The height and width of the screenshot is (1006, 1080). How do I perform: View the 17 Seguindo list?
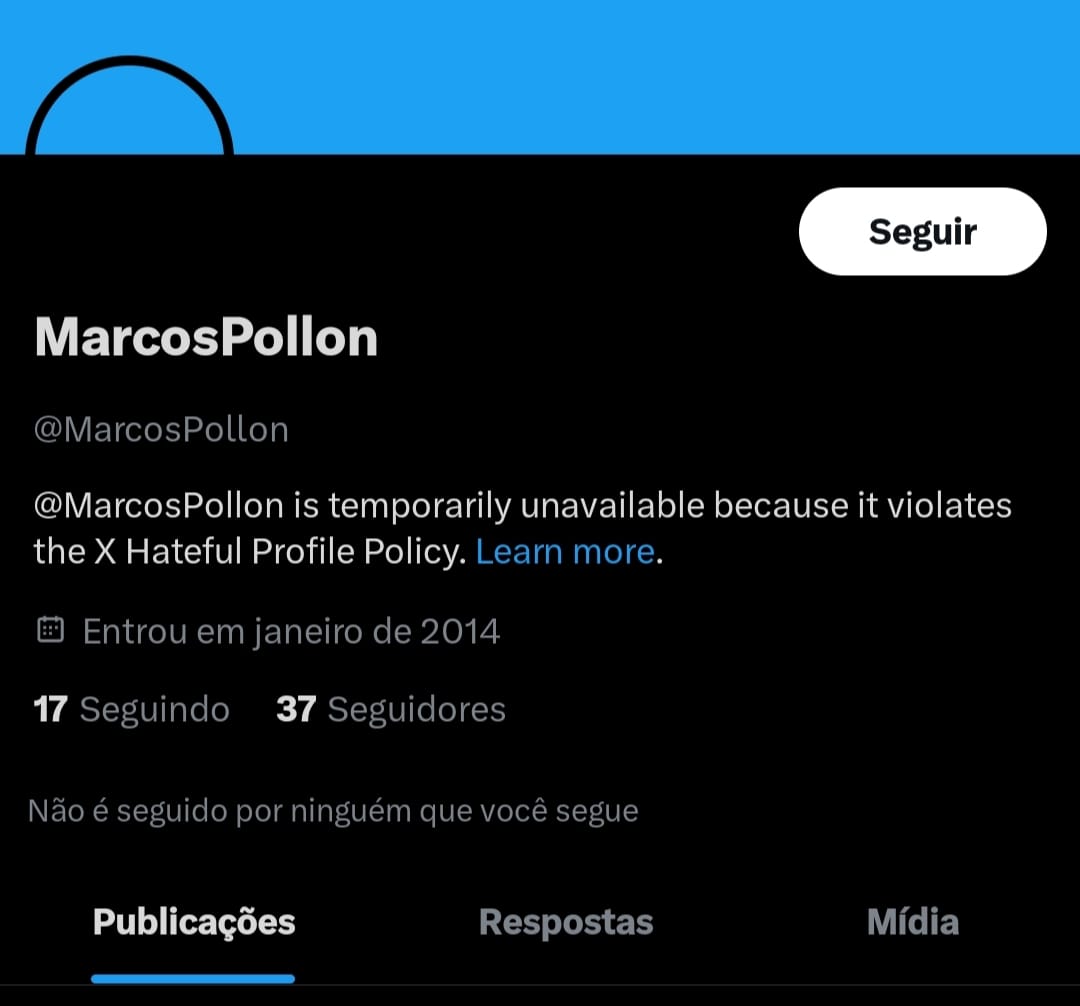tap(132, 709)
